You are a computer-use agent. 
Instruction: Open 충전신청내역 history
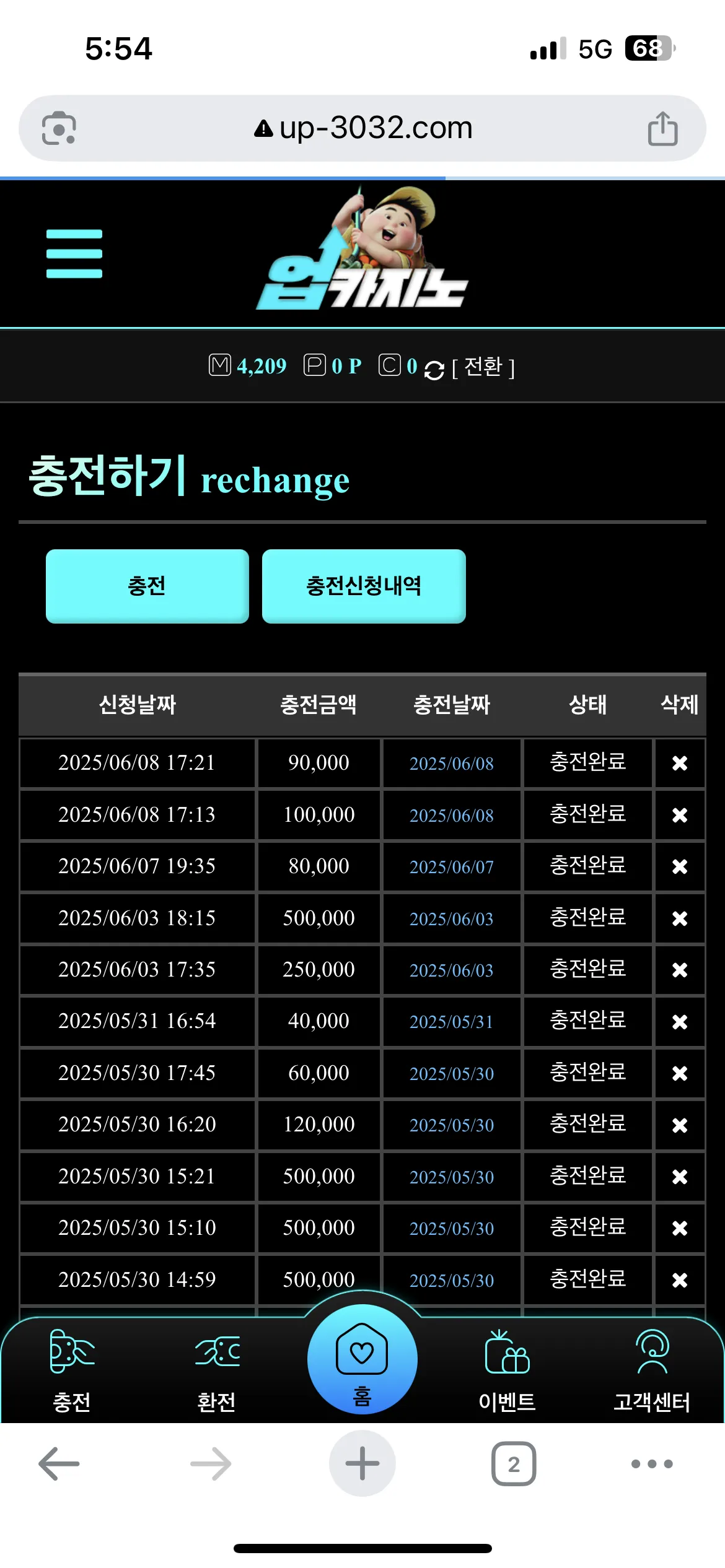(x=364, y=586)
